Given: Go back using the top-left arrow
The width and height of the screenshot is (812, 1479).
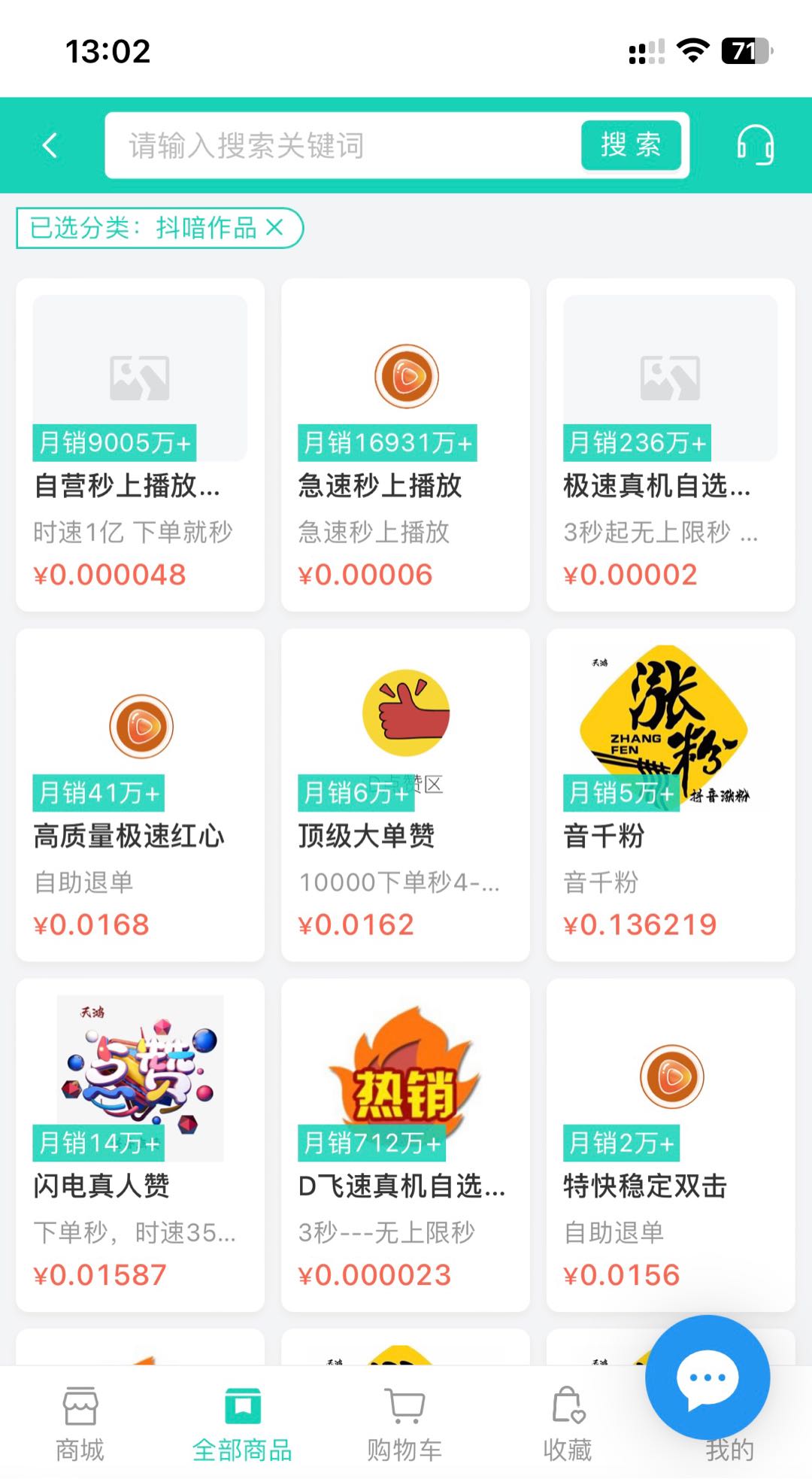Looking at the screenshot, I should 50,145.
